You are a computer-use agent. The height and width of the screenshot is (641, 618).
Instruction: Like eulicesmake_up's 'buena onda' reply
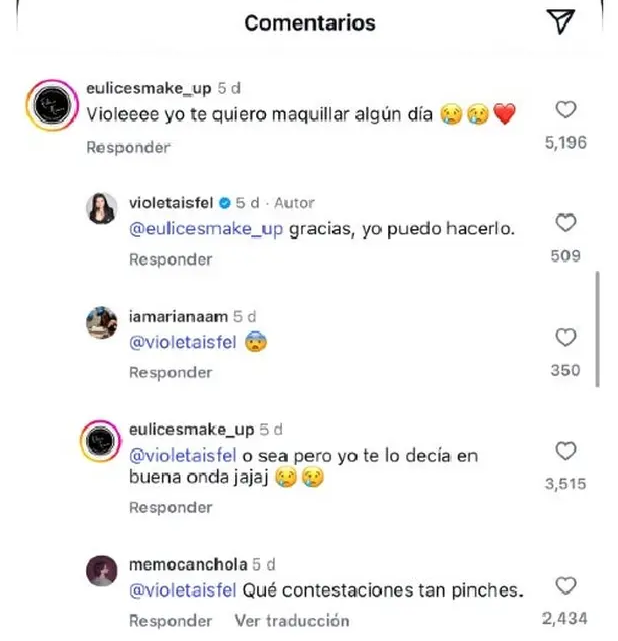pos(565,451)
